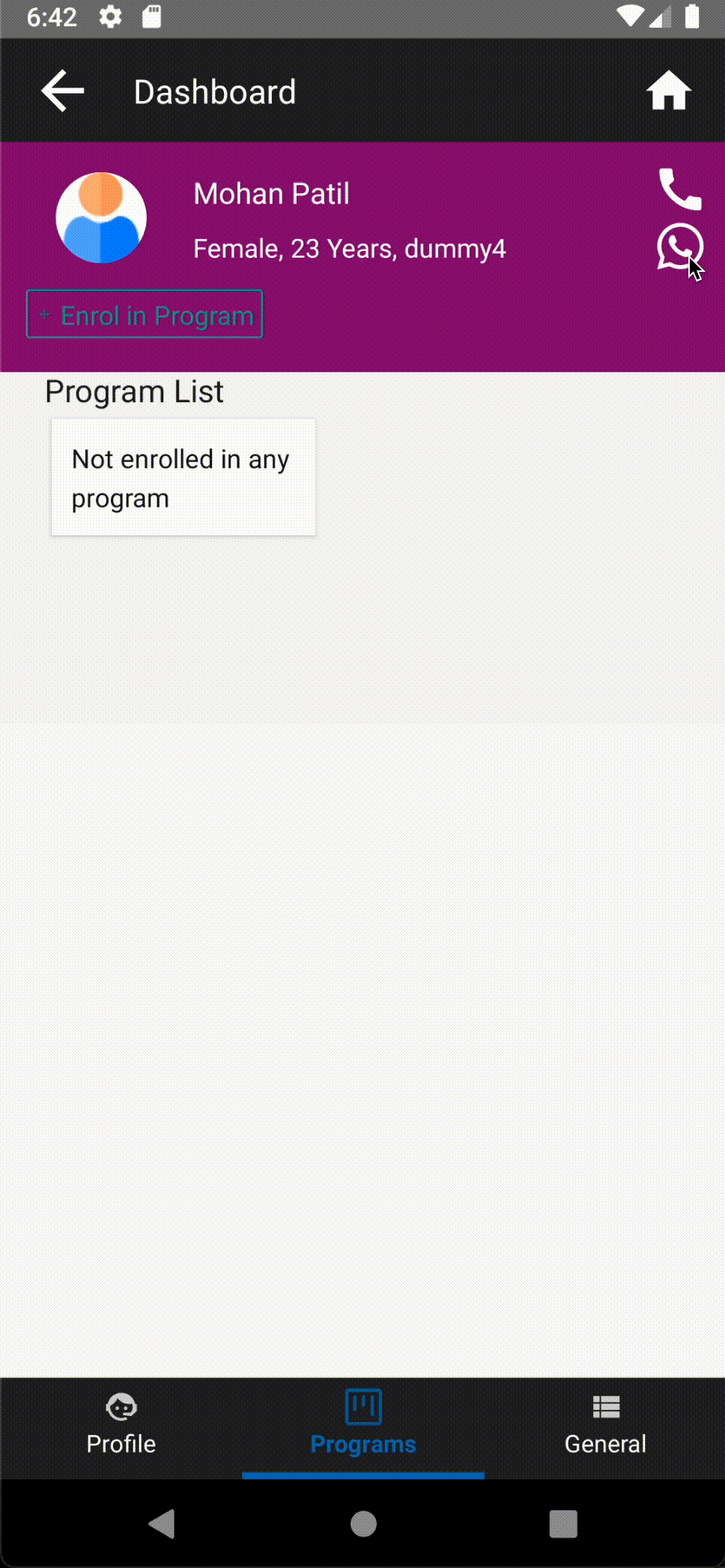Switch to the General tab

(605, 1427)
